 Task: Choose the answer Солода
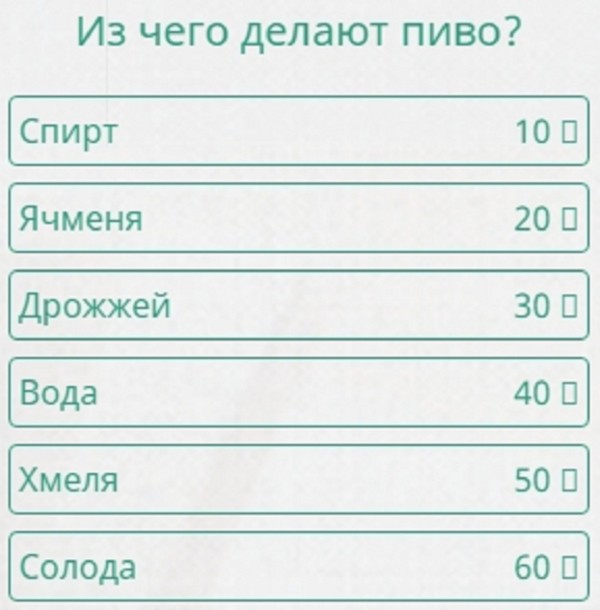[298, 567]
